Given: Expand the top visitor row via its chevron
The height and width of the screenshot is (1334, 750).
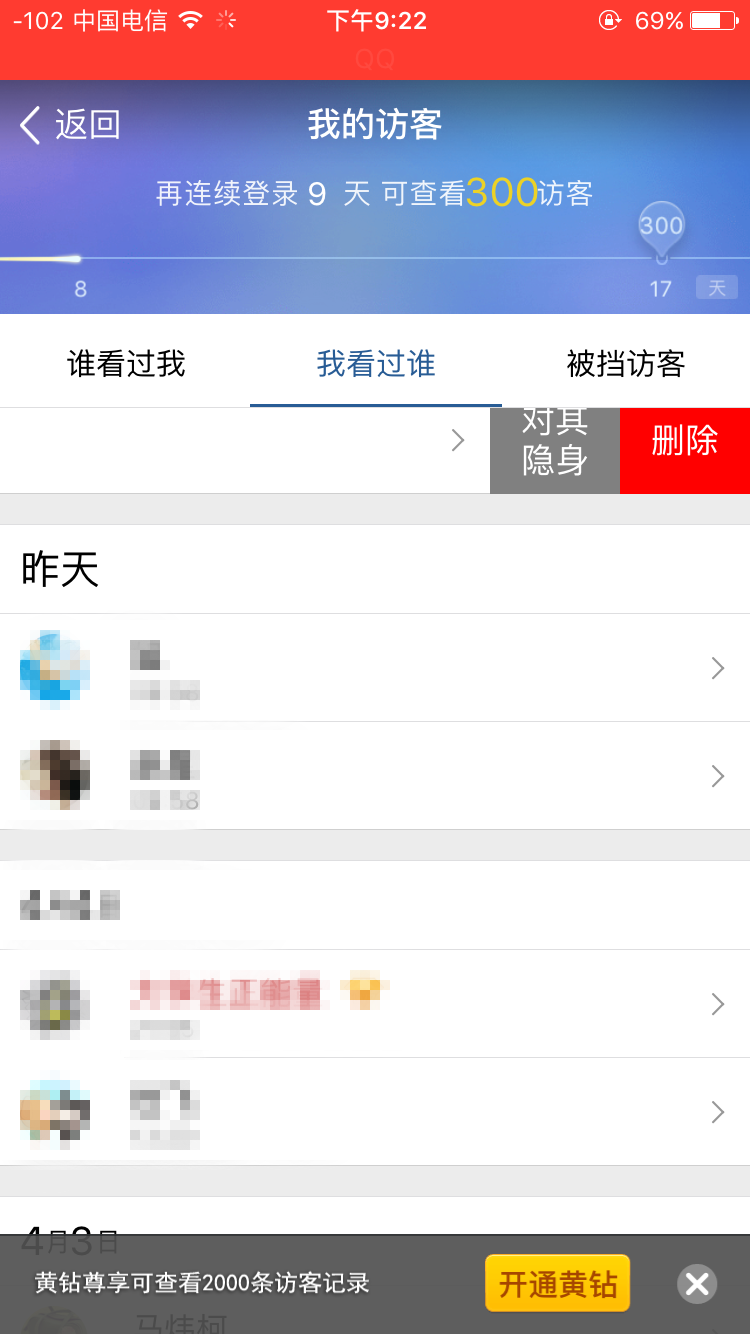Looking at the screenshot, I should [x=458, y=440].
